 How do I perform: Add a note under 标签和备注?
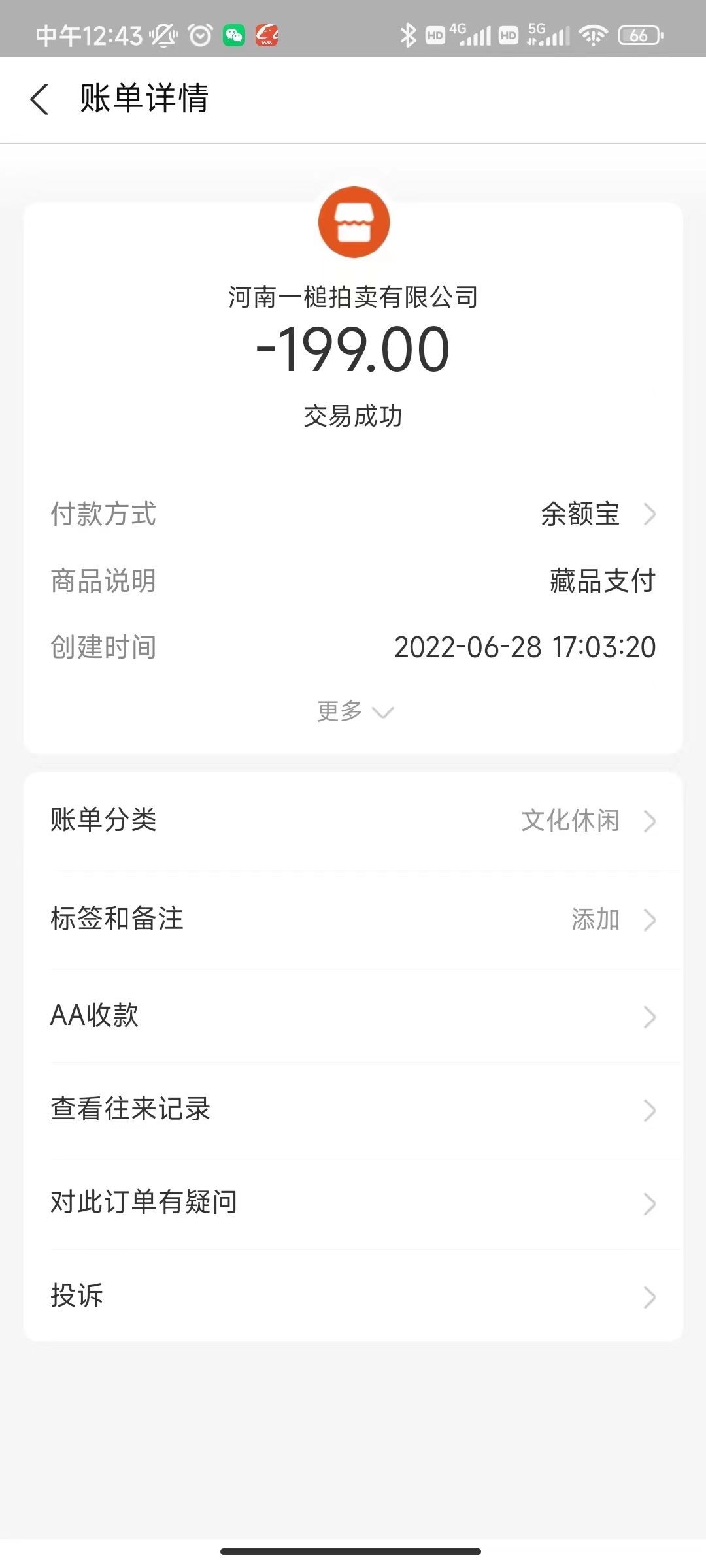353,919
